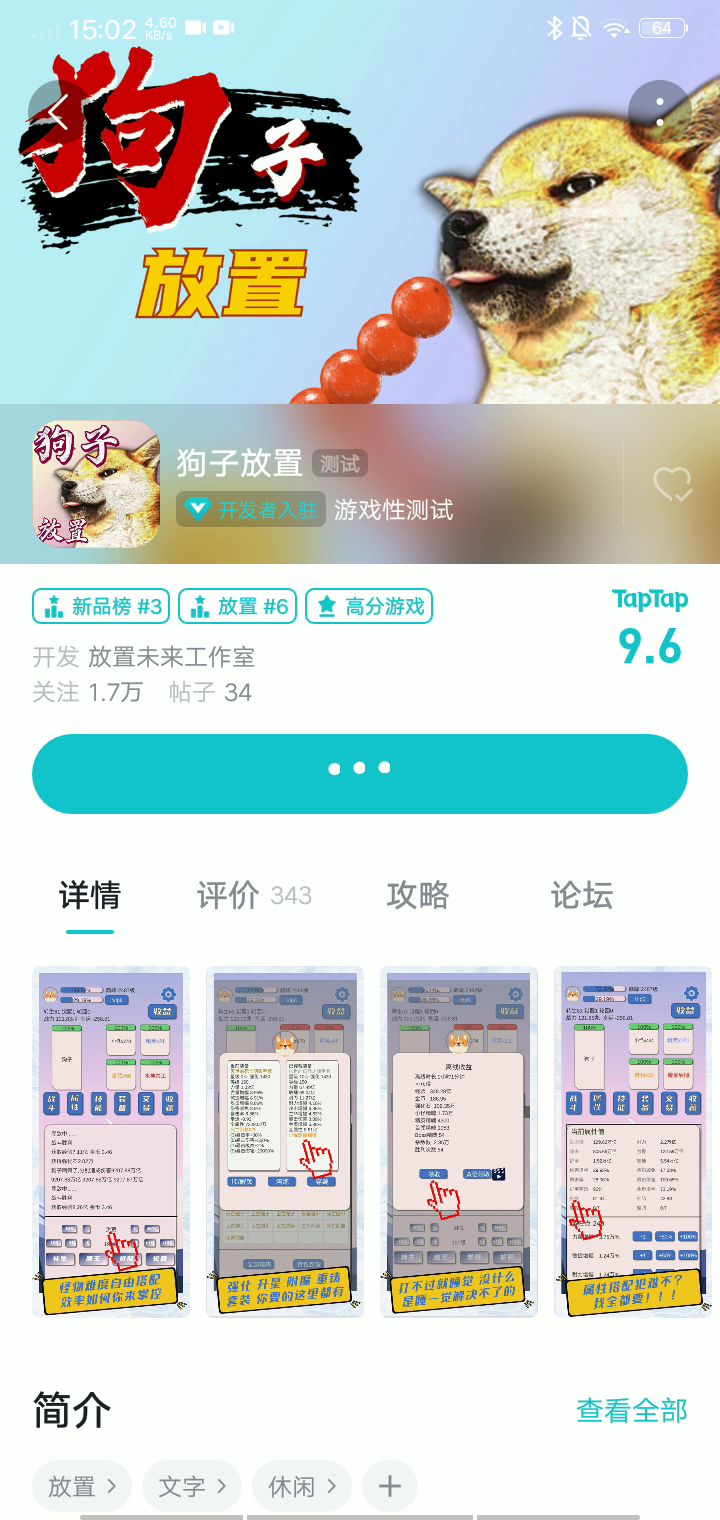Tap 查看全部 to expand the 简介
The width and height of the screenshot is (720, 1520).
(x=632, y=1410)
